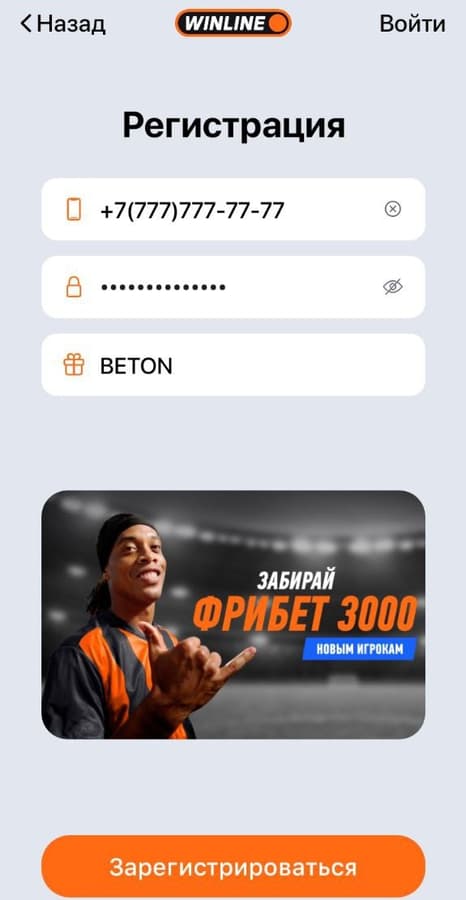
Task: Reveal the hidden password
Action: coord(393,287)
